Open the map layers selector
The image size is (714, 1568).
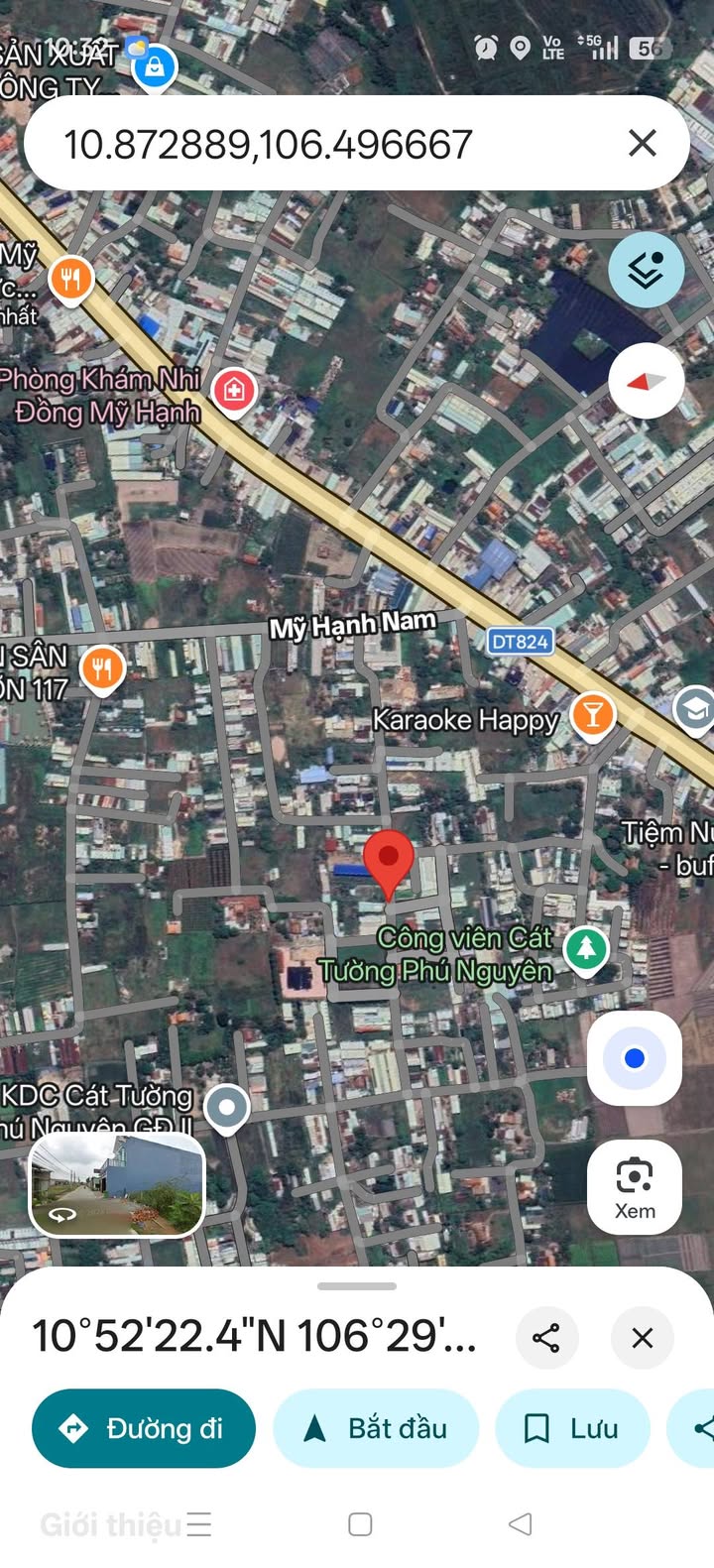tap(646, 269)
